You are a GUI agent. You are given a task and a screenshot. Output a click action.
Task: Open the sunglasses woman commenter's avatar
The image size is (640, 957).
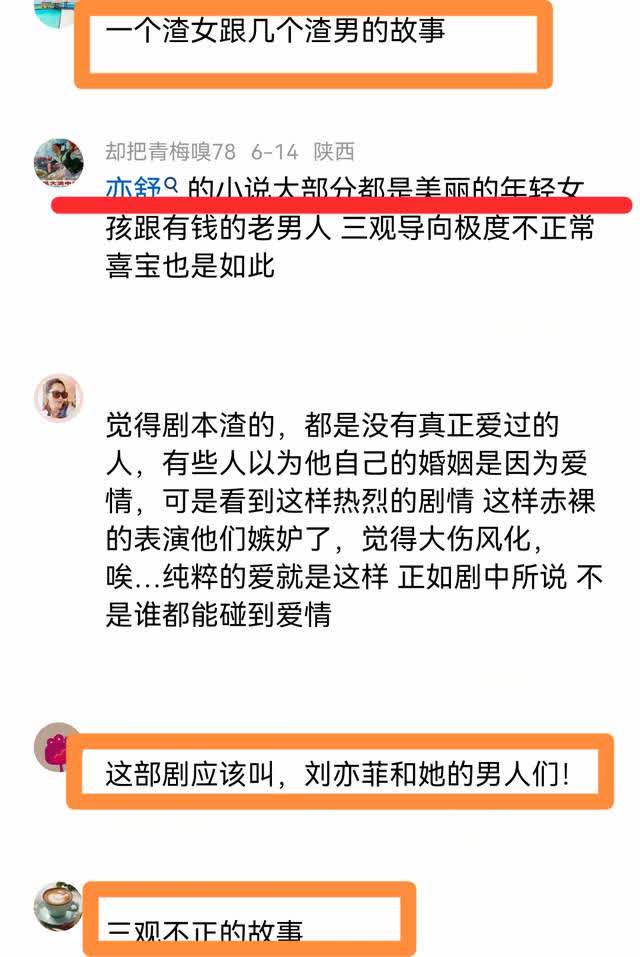pyautogui.click(x=59, y=398)
